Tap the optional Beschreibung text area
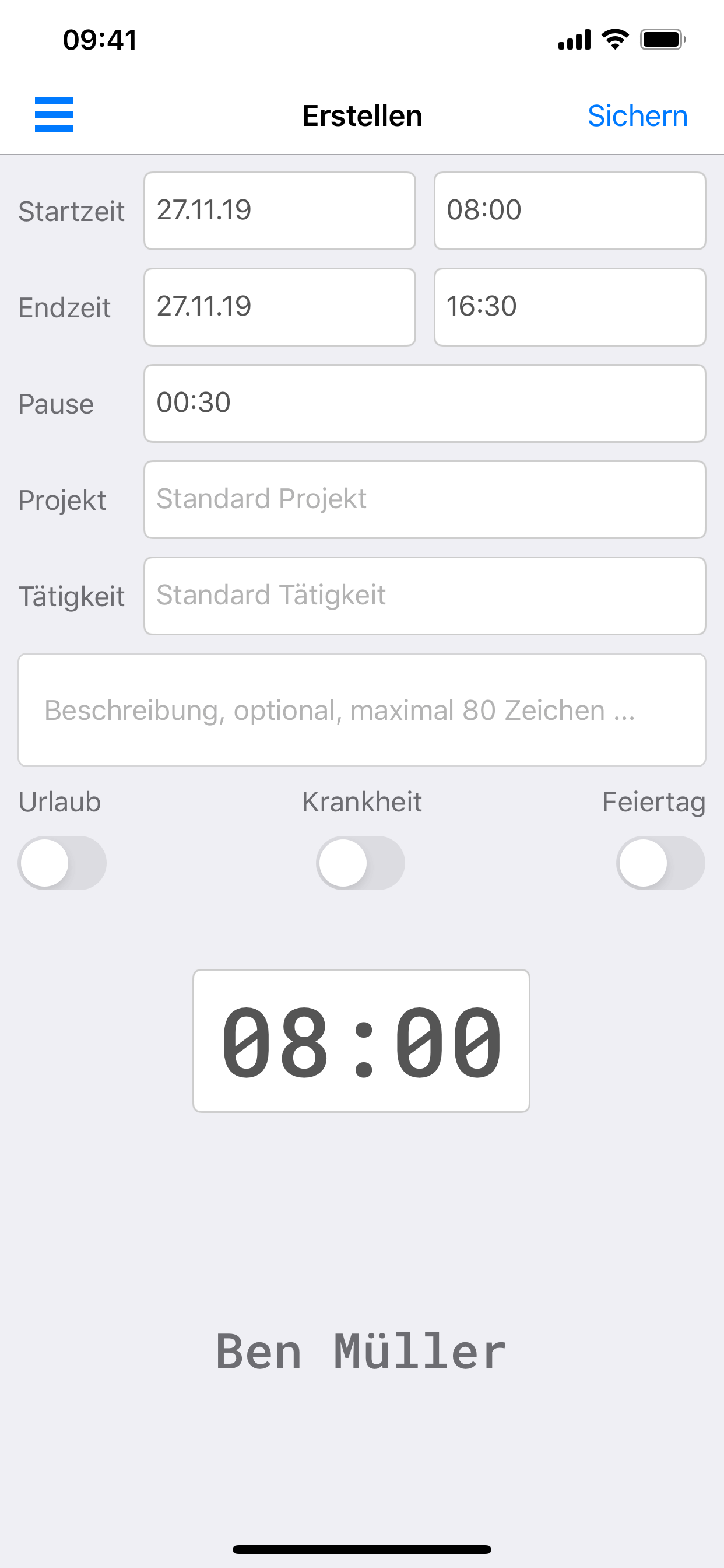This screenshot has height=1568, width=724. 361,709
